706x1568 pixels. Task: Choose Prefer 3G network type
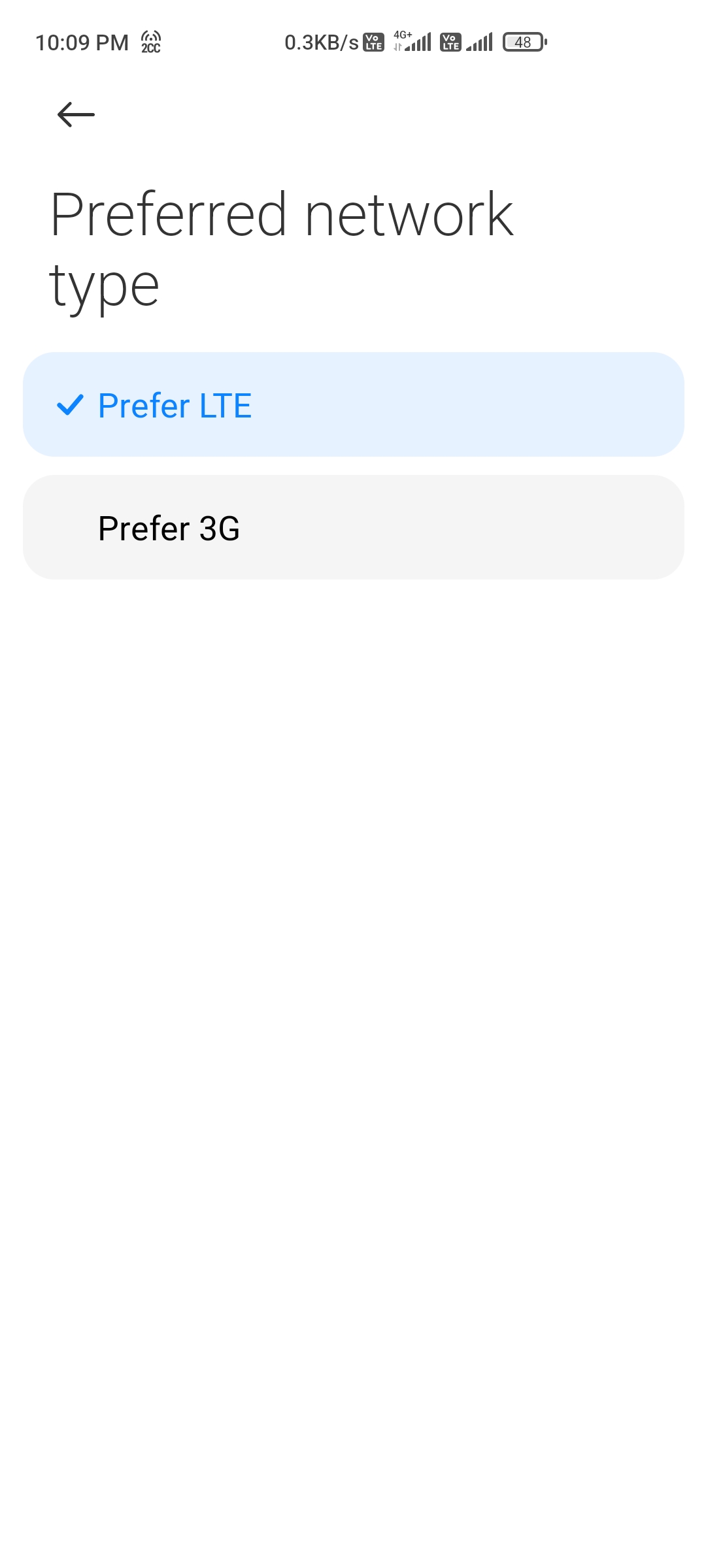(x=354, y=527)
